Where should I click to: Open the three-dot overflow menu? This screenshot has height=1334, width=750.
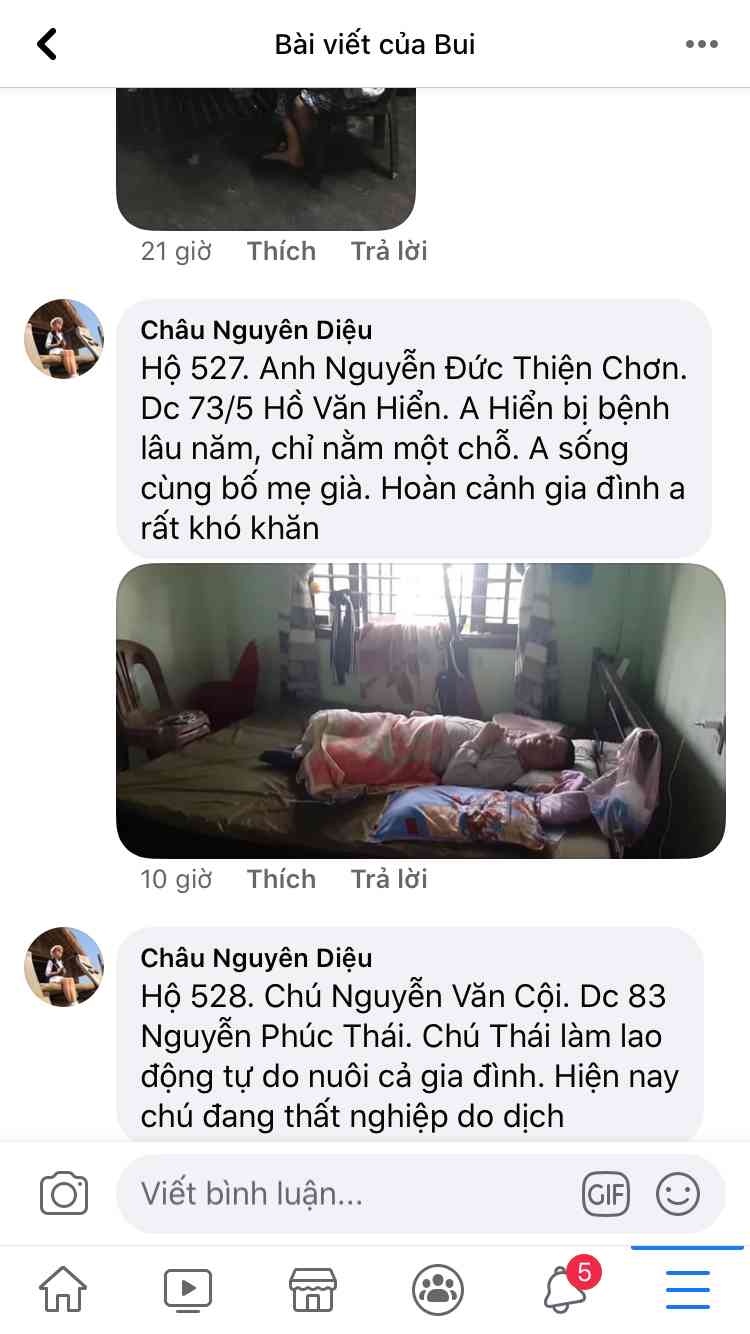(701, 44)
